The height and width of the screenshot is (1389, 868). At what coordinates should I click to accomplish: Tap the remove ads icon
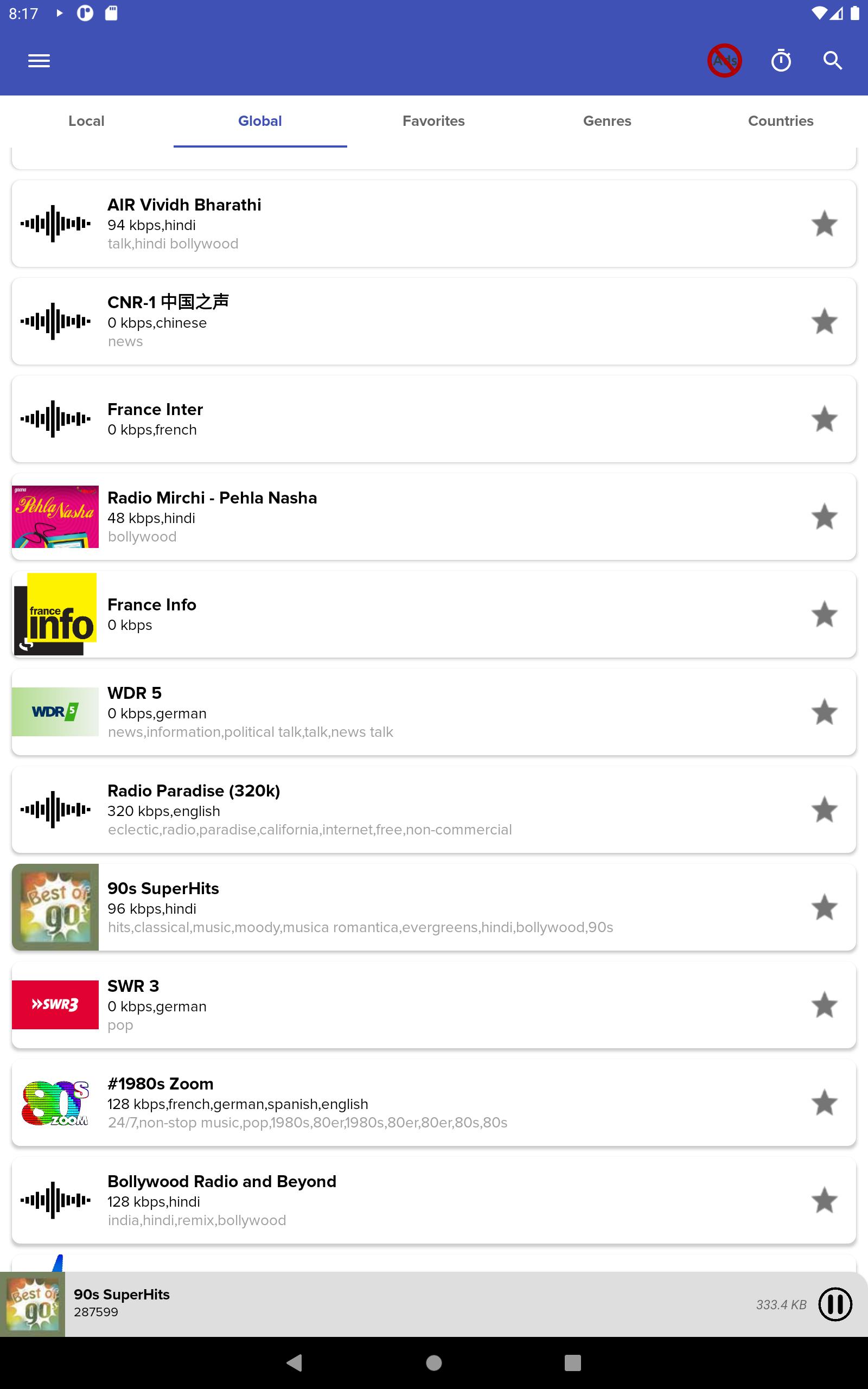coord(724,60)
